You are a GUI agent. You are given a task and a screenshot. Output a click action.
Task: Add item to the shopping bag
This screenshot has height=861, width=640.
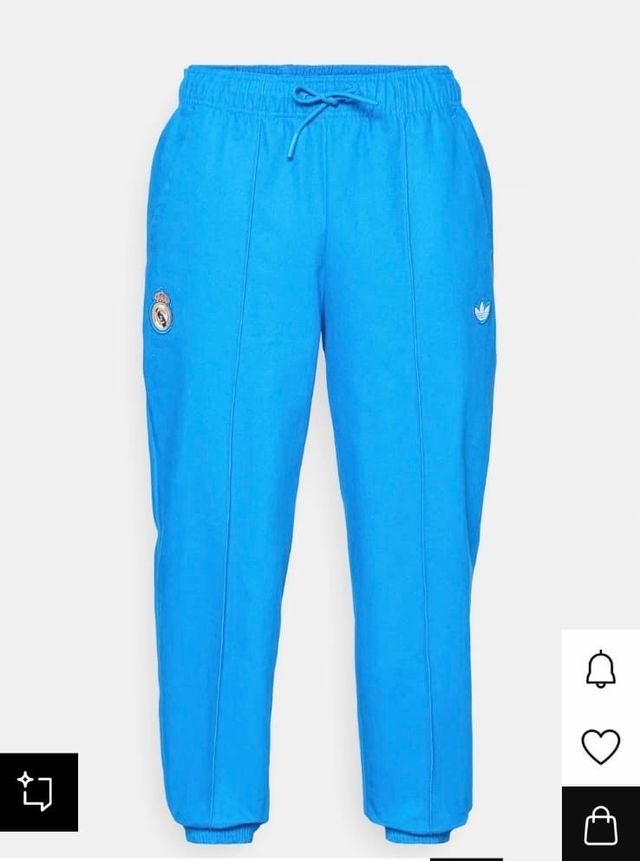pyautogui.click(x=600, y=824)
